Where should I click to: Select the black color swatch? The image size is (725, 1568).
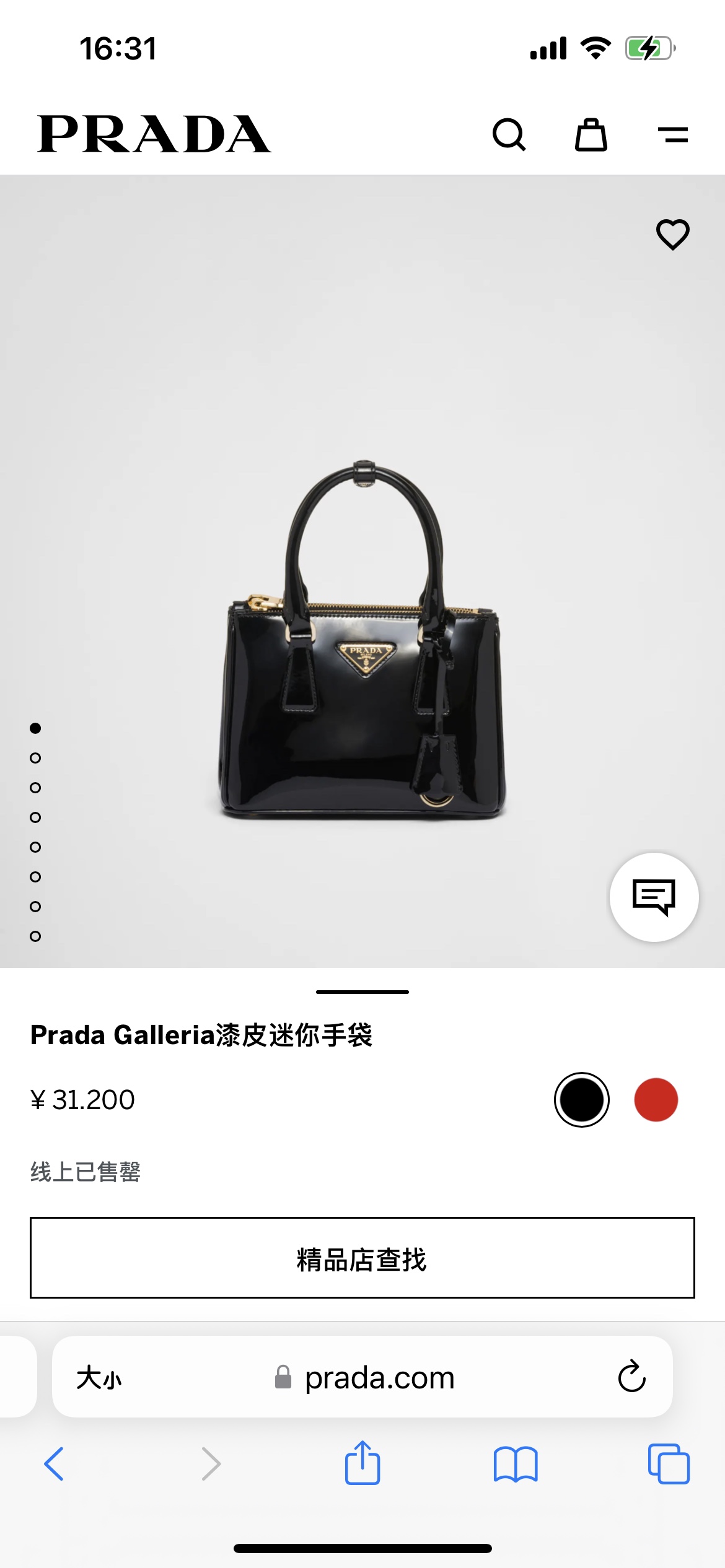(581, 1100)
